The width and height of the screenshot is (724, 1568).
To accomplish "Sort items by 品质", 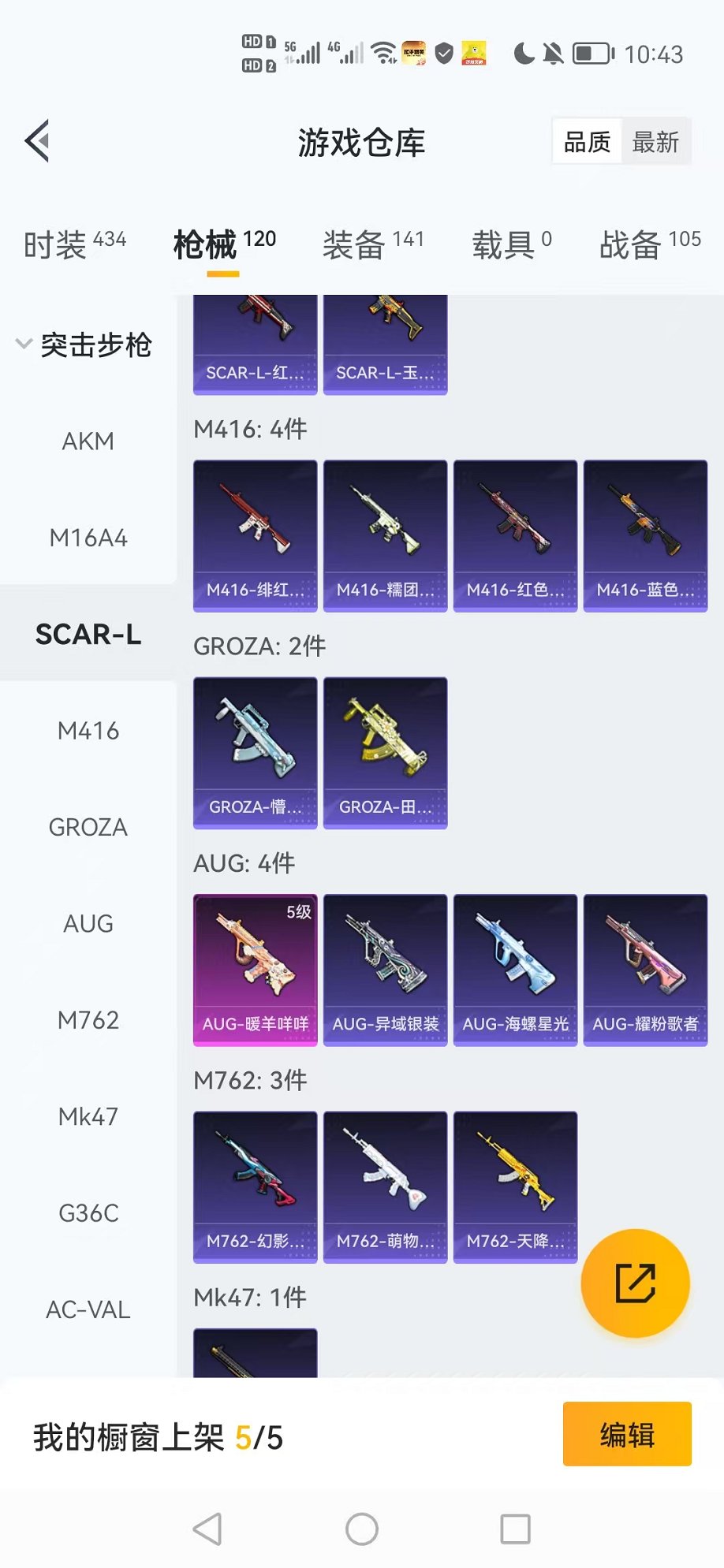I will pos(587,143).
